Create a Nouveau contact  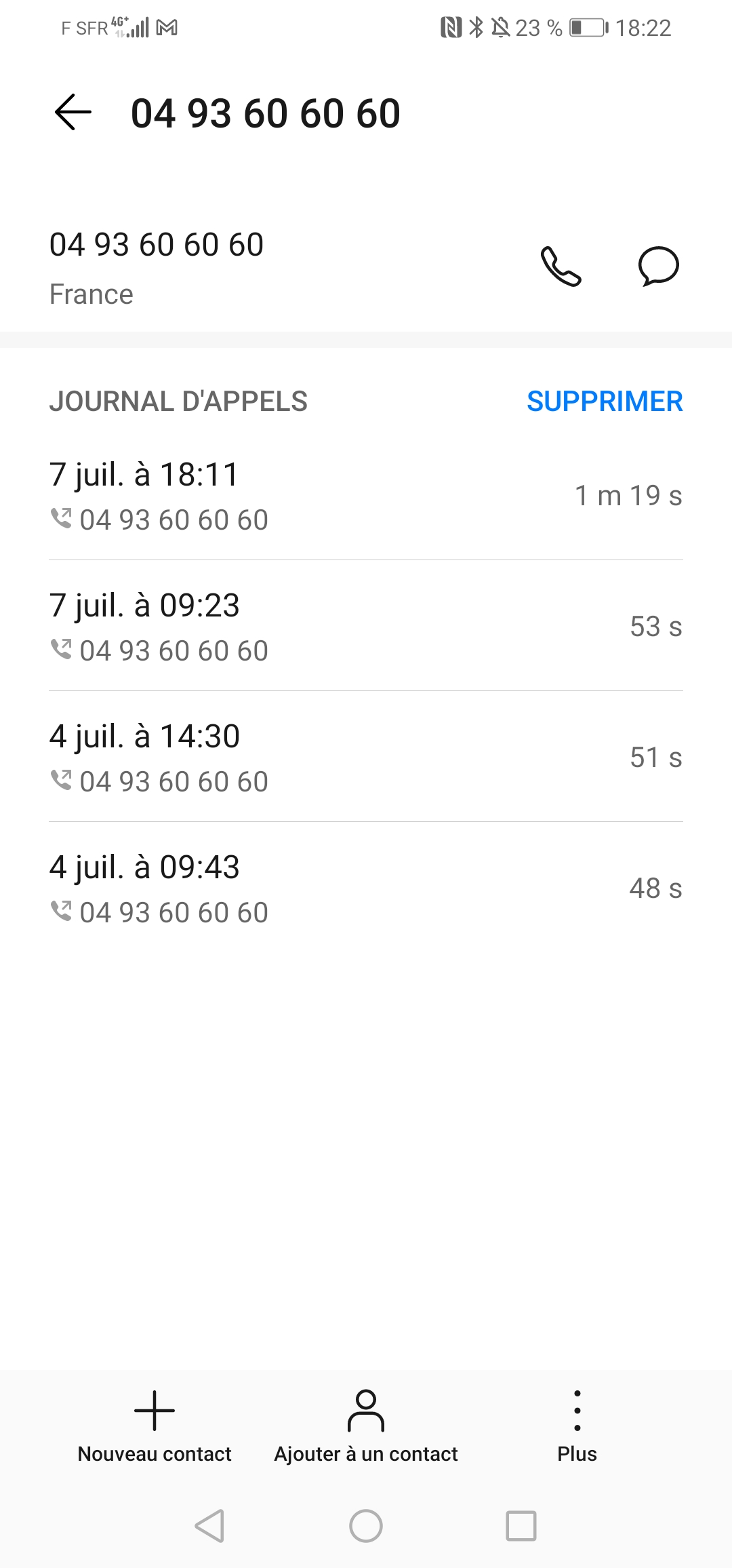pyautogui.click(x=155, y=1426)
